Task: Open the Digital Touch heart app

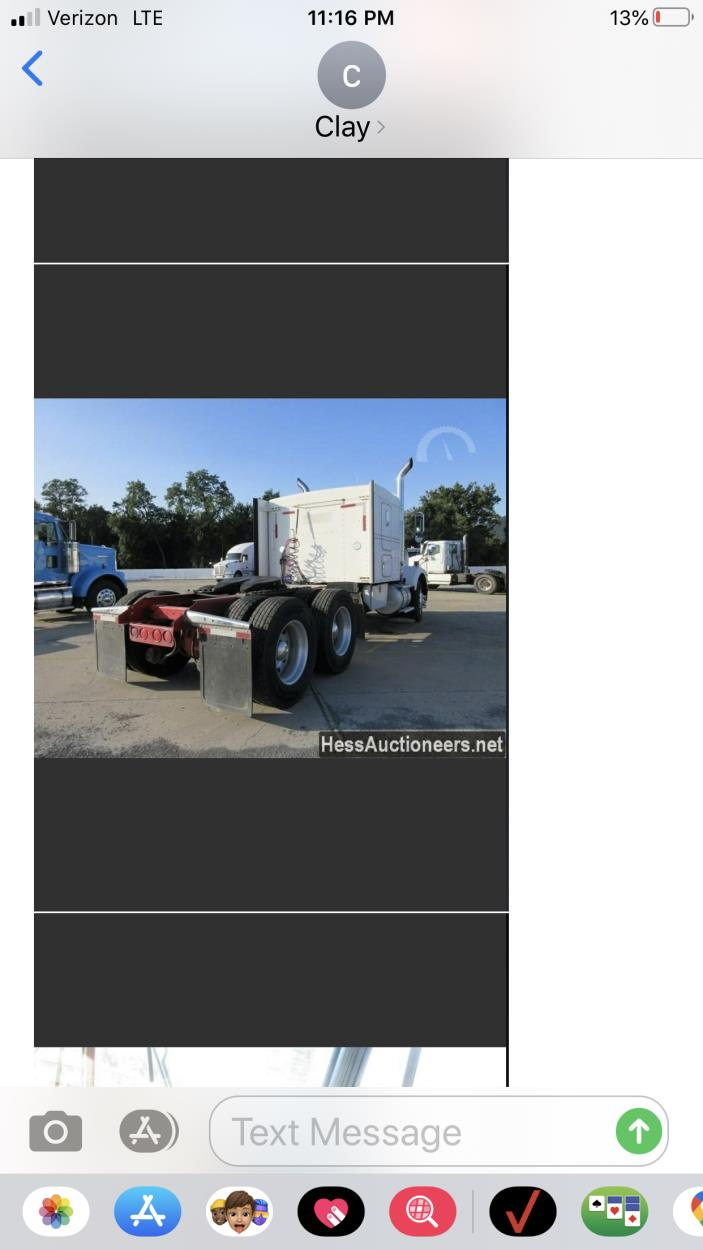Action: pos(331,1213)
